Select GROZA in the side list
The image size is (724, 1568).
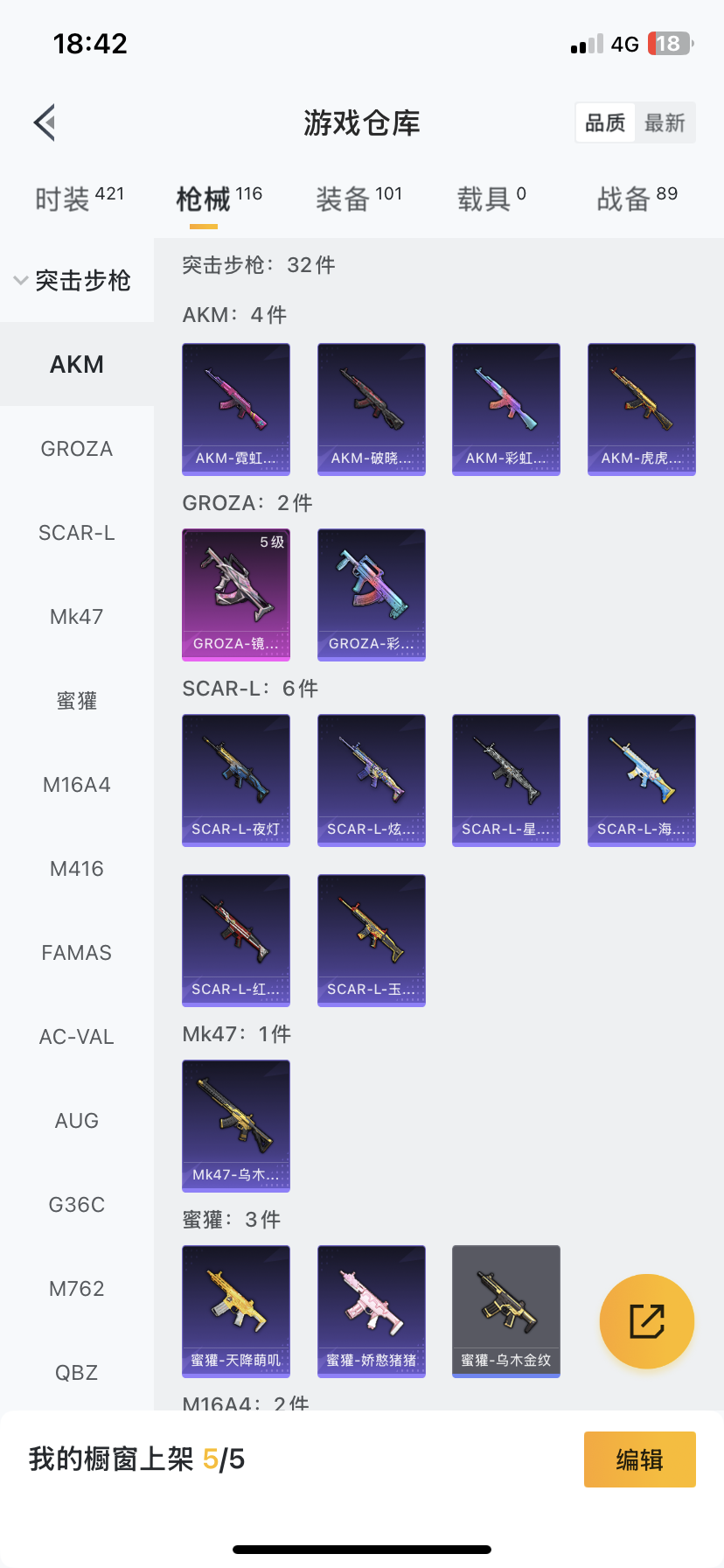pyautogui.click(x=77, y=449)
